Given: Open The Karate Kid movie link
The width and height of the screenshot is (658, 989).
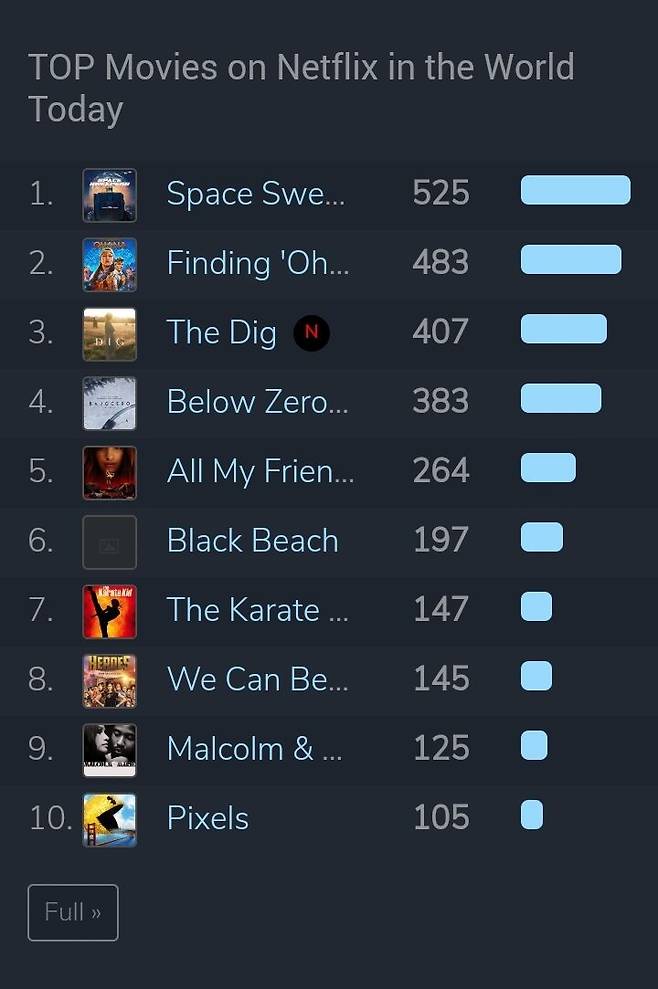Looking at the screenshot, I should [257, 610].
